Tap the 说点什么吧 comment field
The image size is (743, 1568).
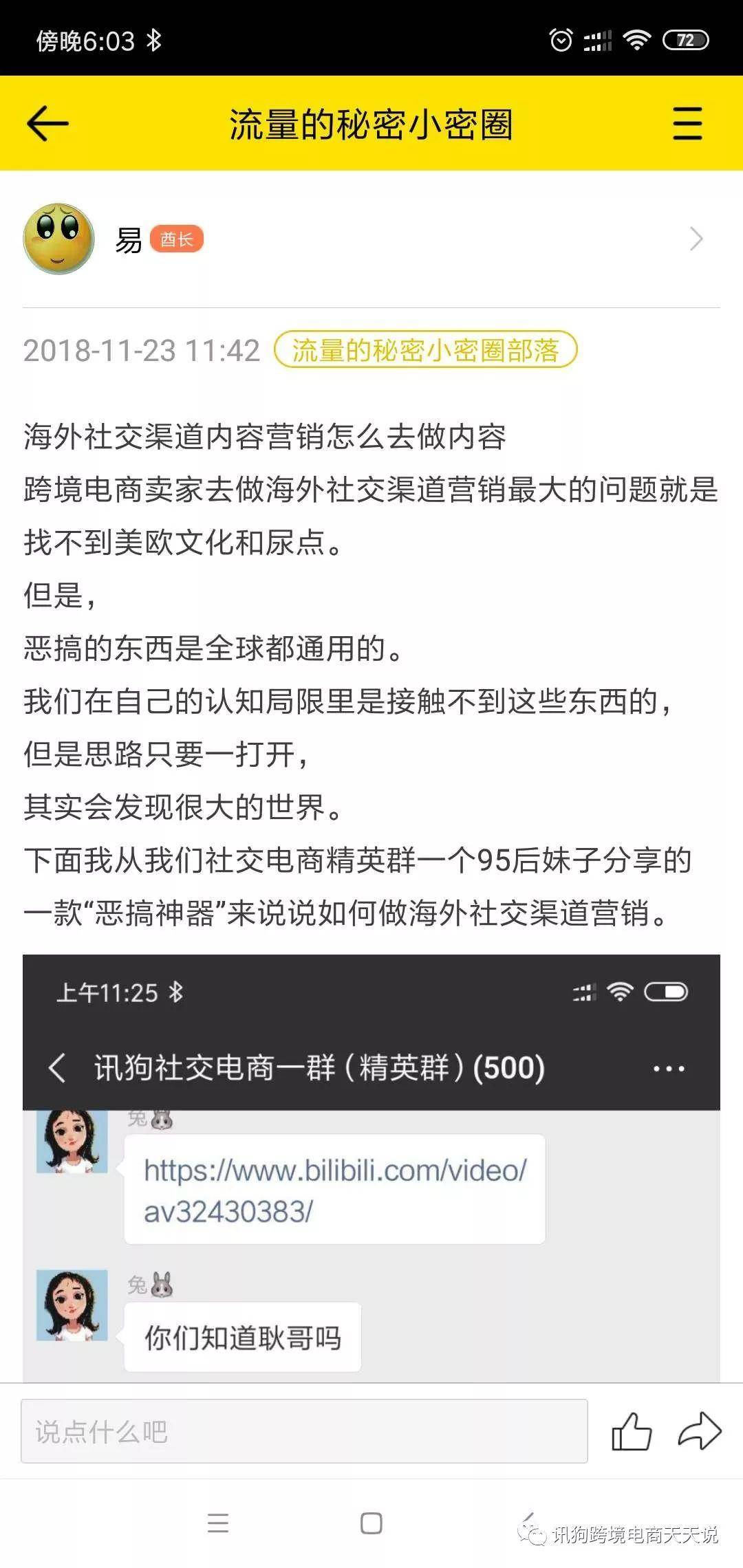pyautogui.click(x=304, y=1431)
